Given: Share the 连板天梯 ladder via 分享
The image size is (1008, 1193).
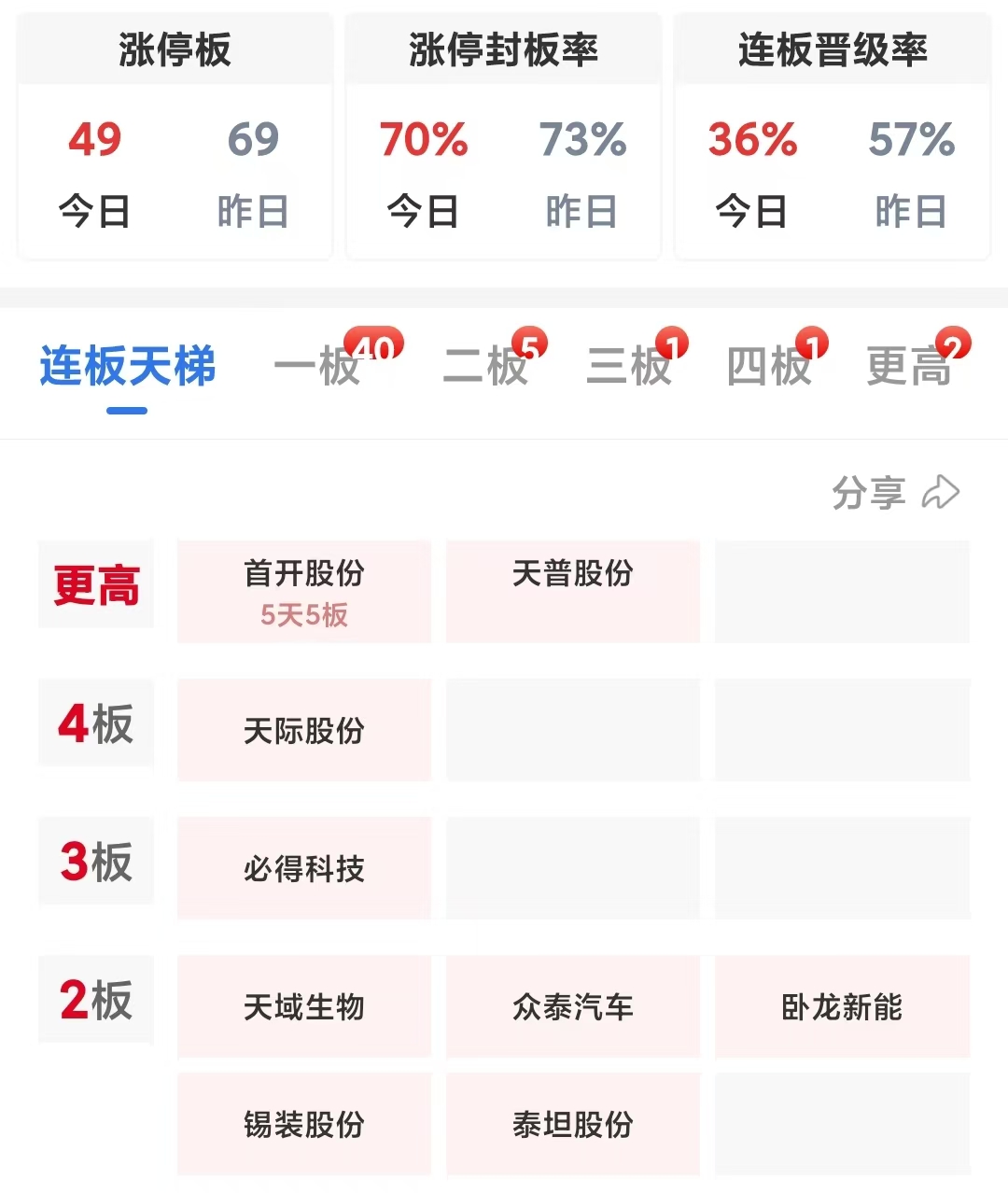Looking at the screenshot, I should pyautogui.click(x=894, y=492).
